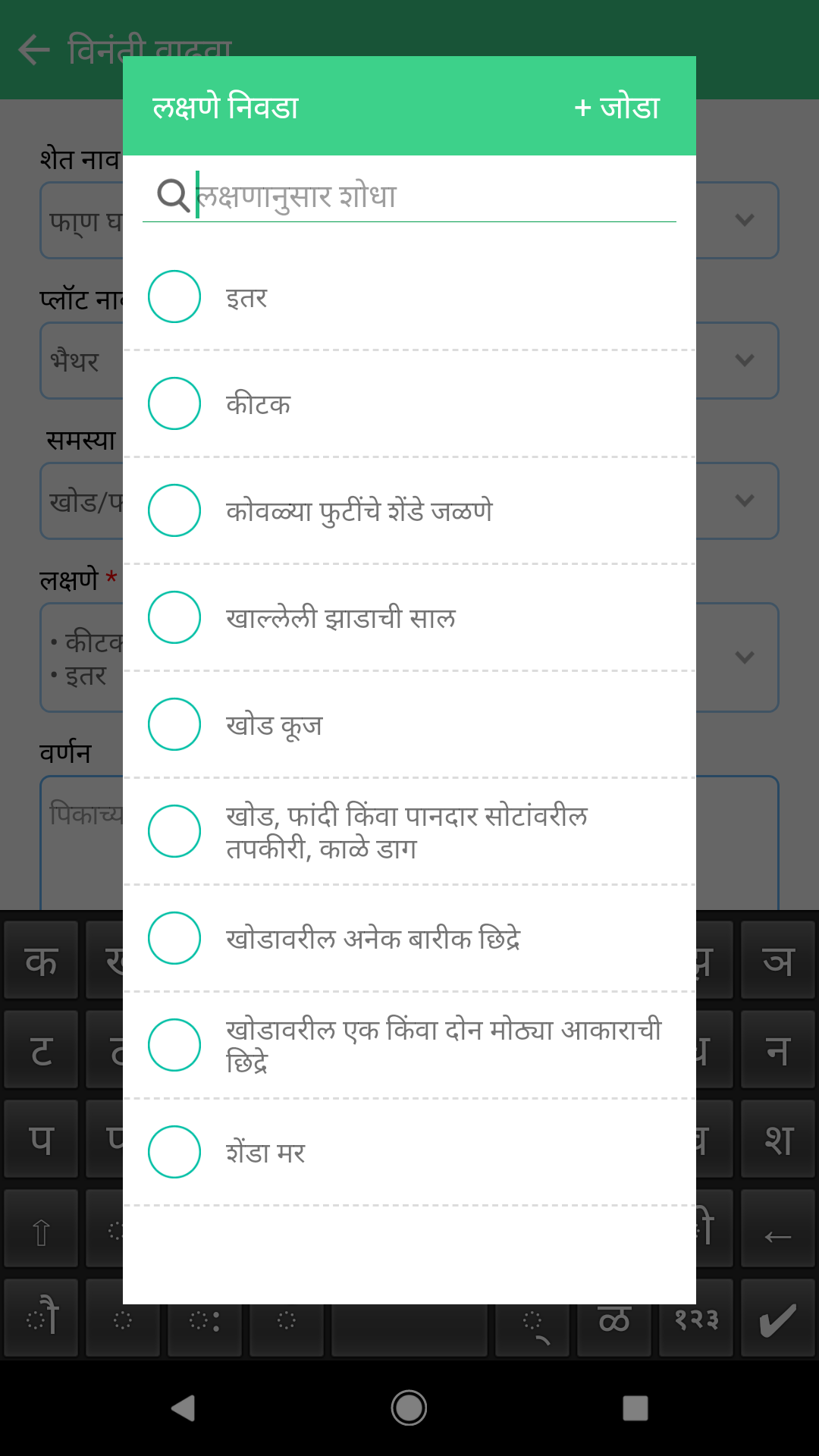Image resolution: width=819 pixels, height=1456 pixels.
Task: Choose the शेंडा मर symptom
Action: (x=174, y=1152)
